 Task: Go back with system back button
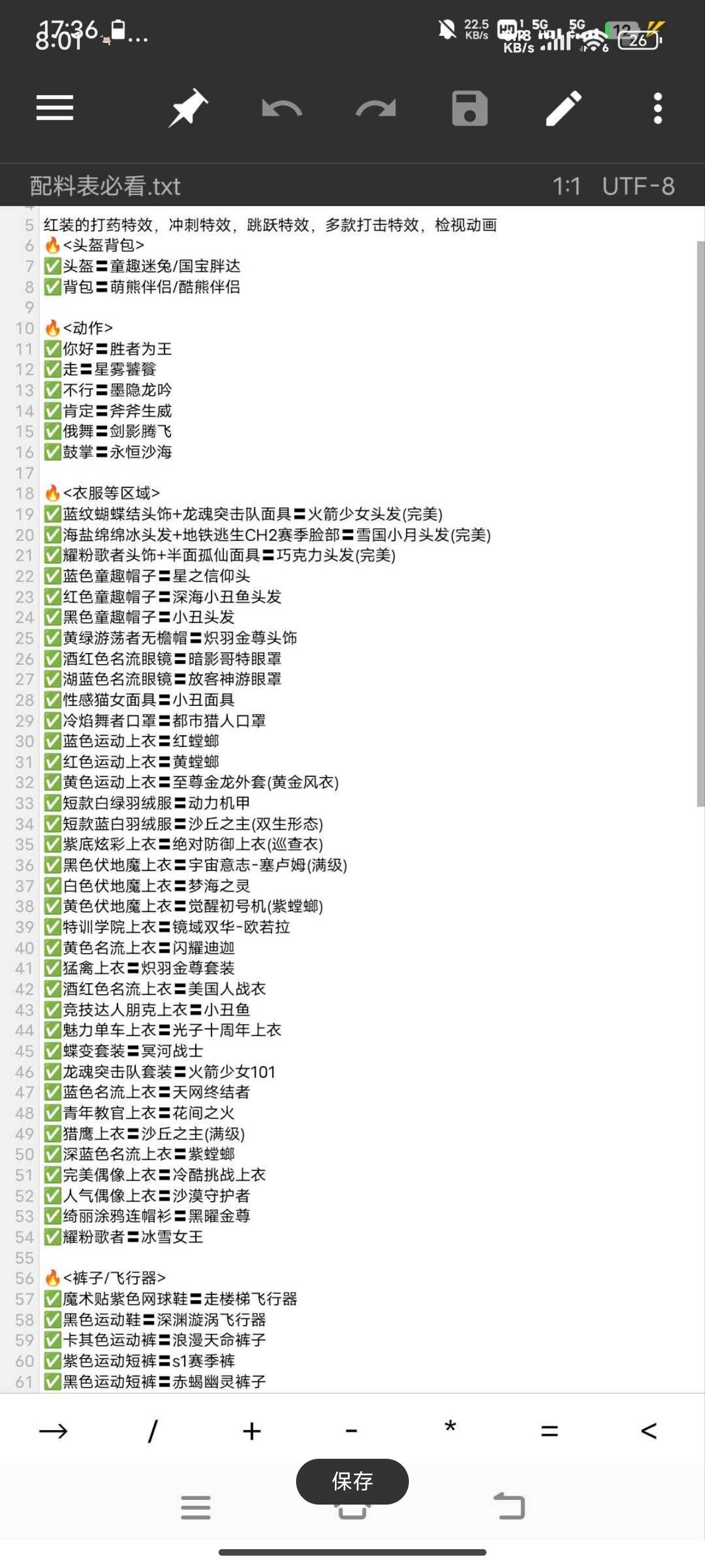(x=509, y=1506)
